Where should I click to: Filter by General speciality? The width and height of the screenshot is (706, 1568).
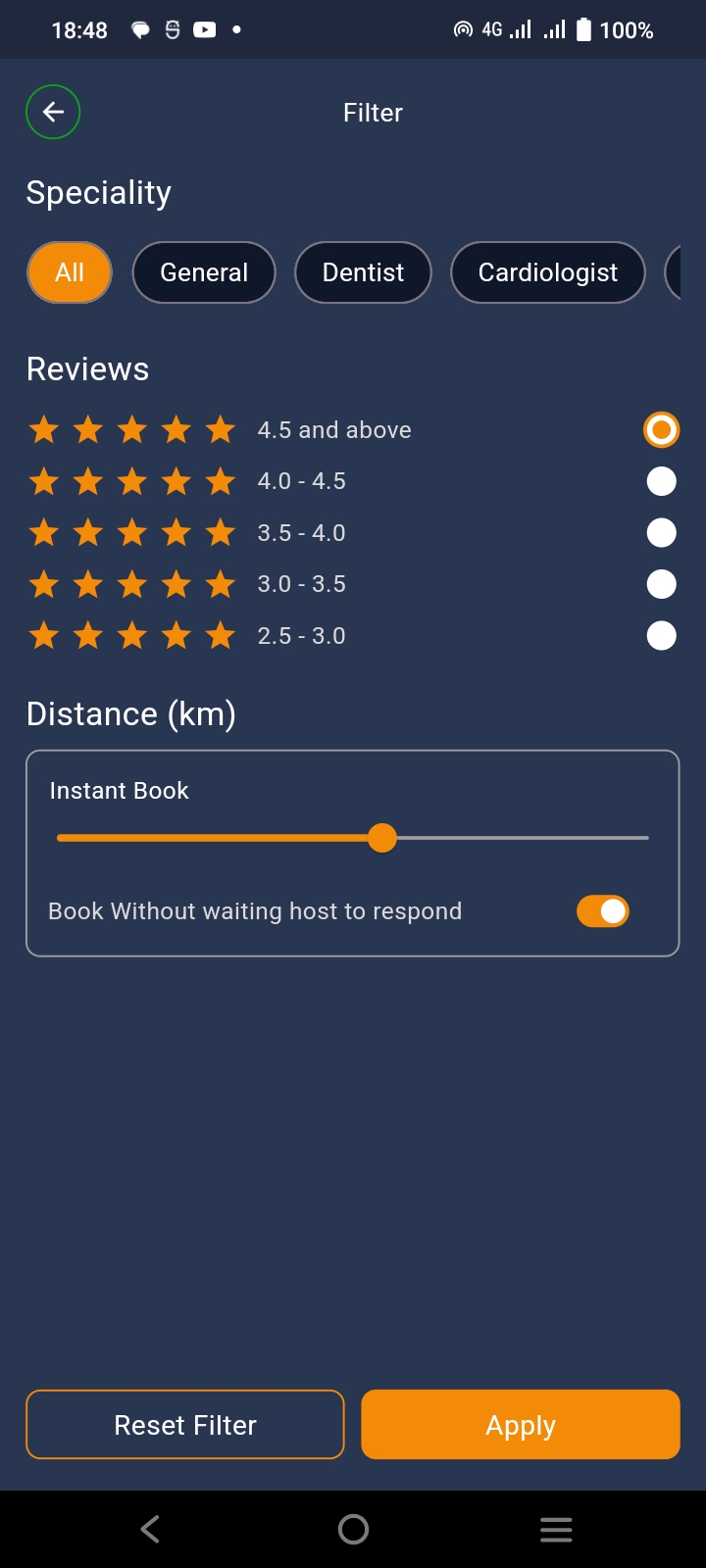[x=204, y=272]
